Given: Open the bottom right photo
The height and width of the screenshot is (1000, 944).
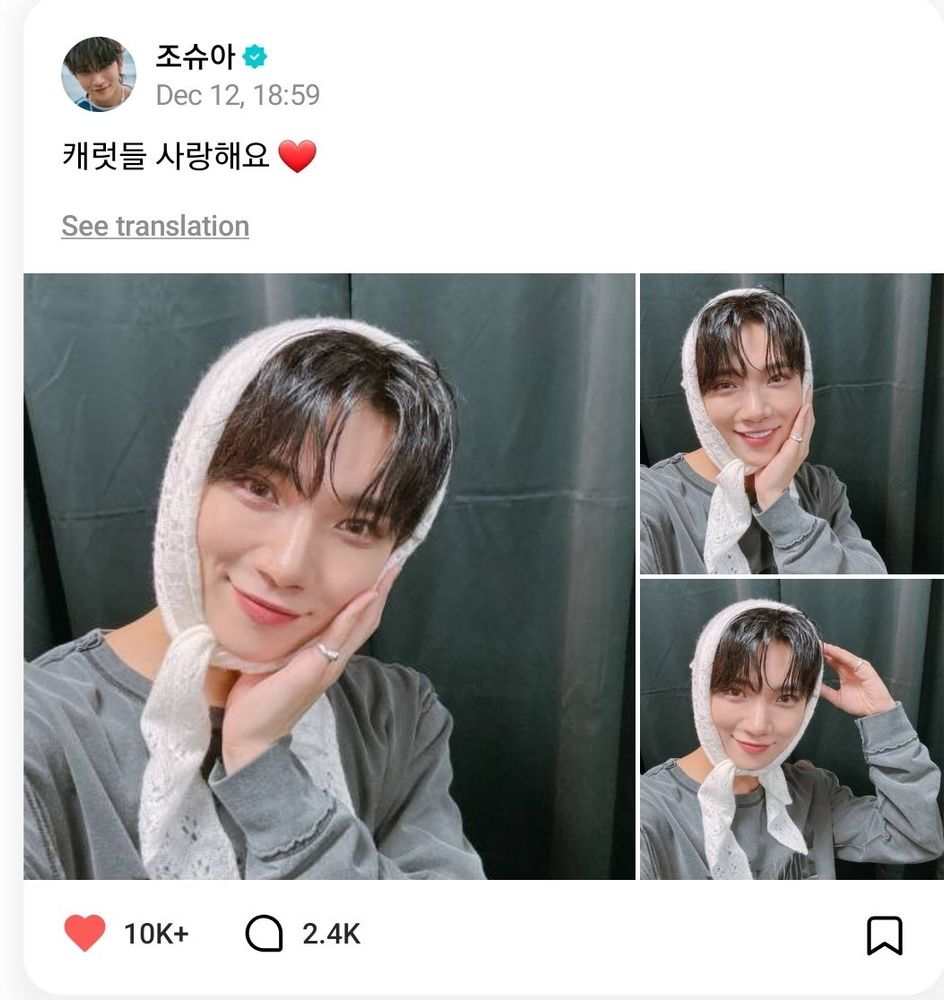Looking at the screenshot, I should click(792, 730).
